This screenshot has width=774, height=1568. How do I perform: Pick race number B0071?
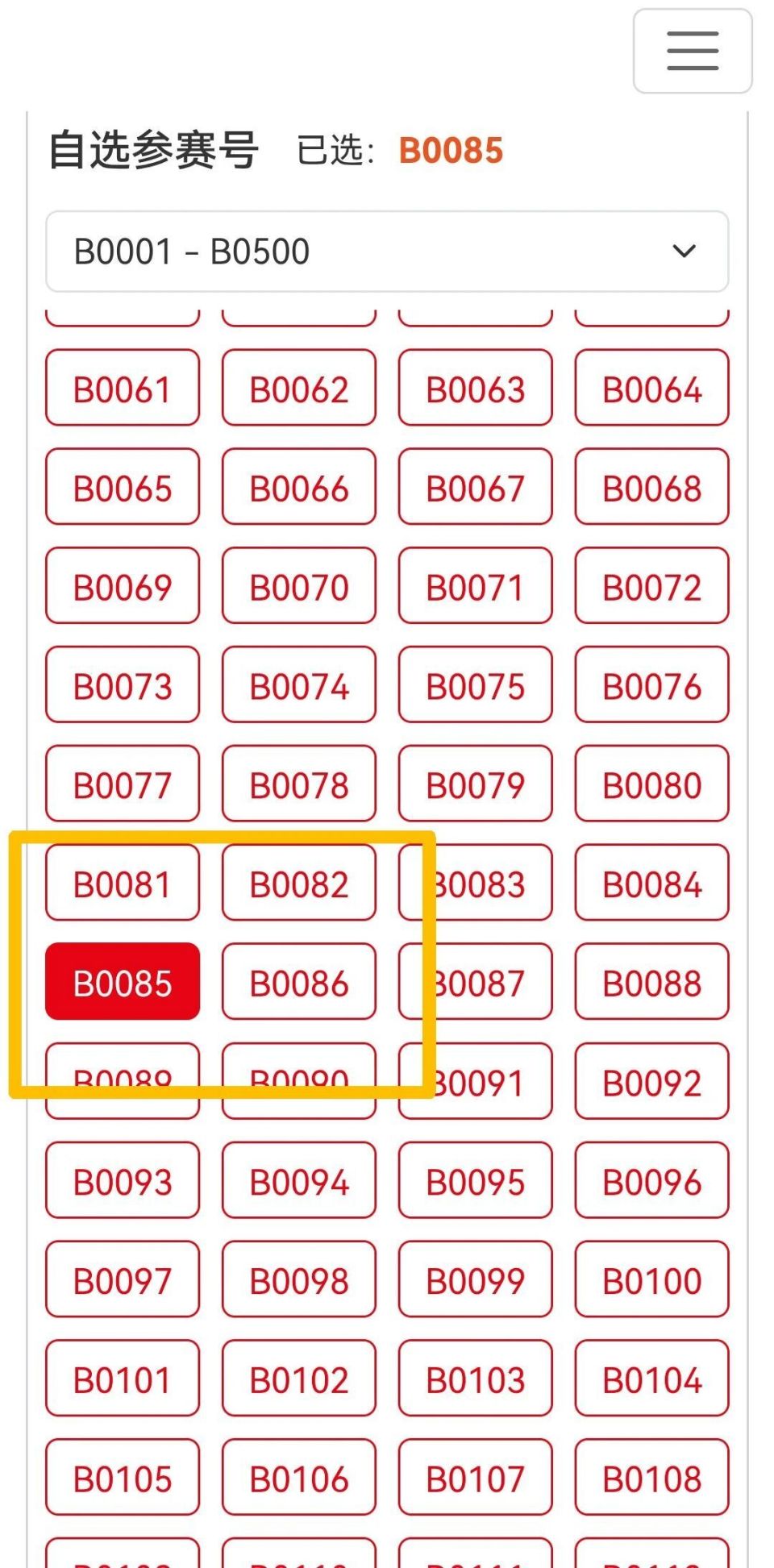pos(476,586)
